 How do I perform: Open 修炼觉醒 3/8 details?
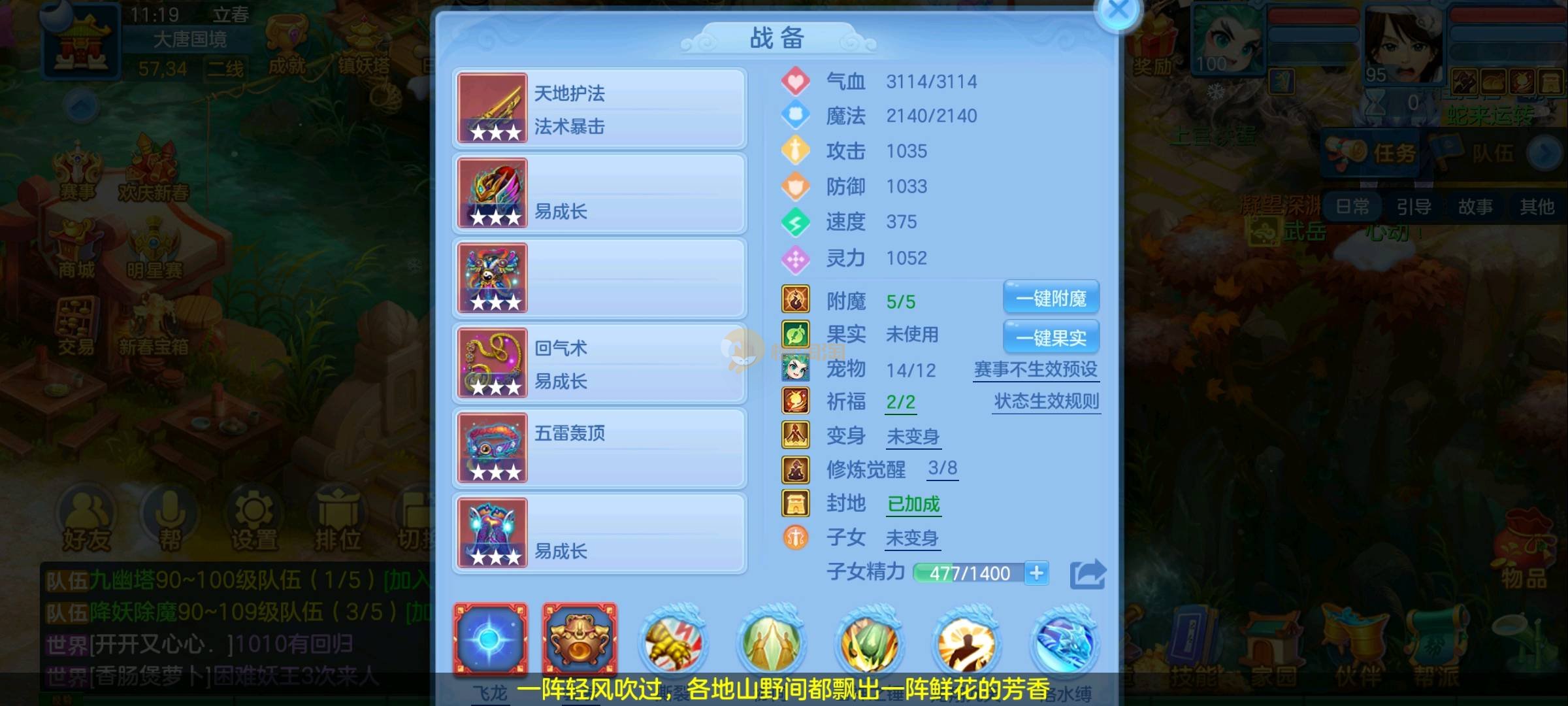[942, 469]
